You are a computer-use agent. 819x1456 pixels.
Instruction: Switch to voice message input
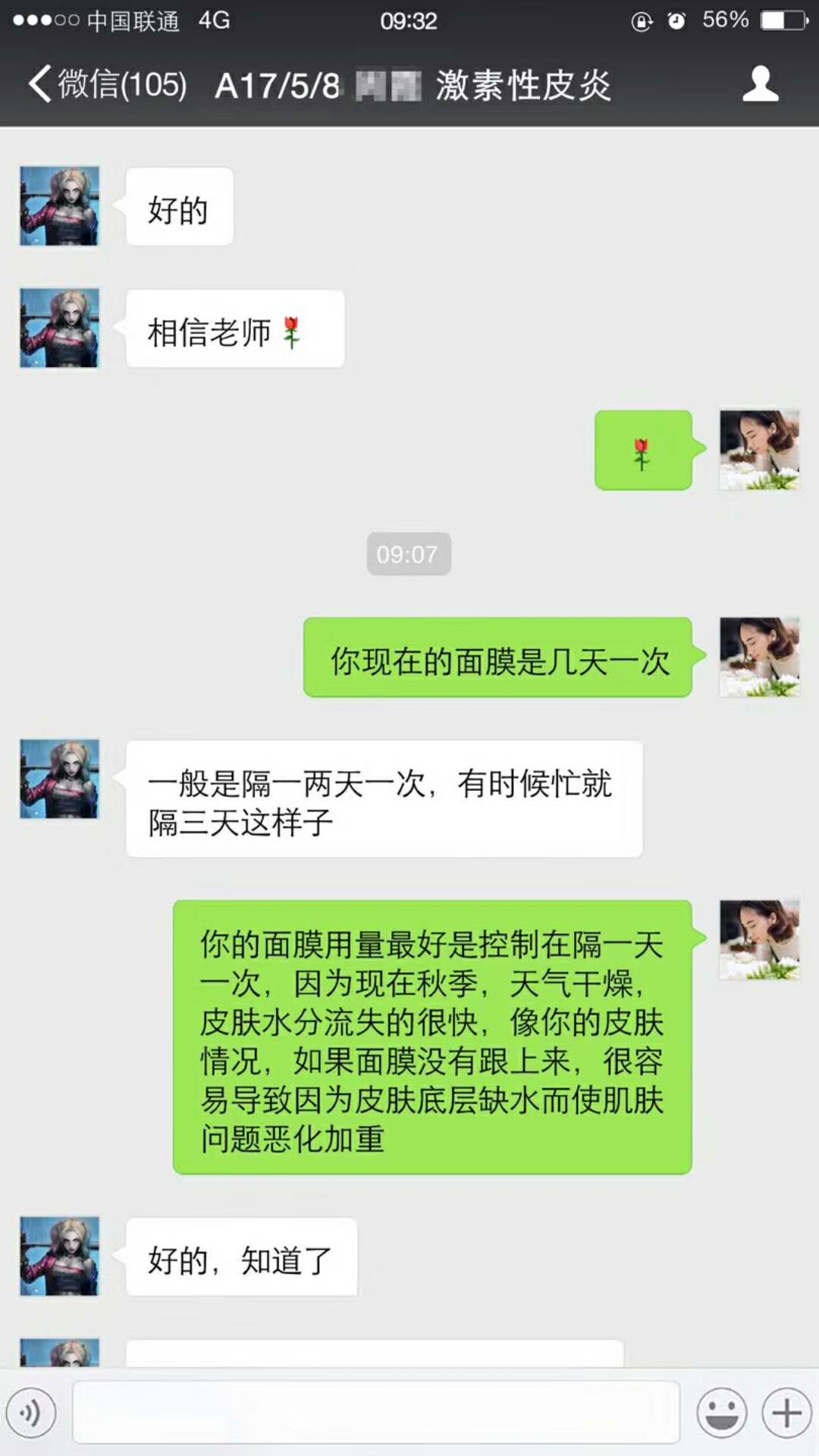click(31, 1413)
